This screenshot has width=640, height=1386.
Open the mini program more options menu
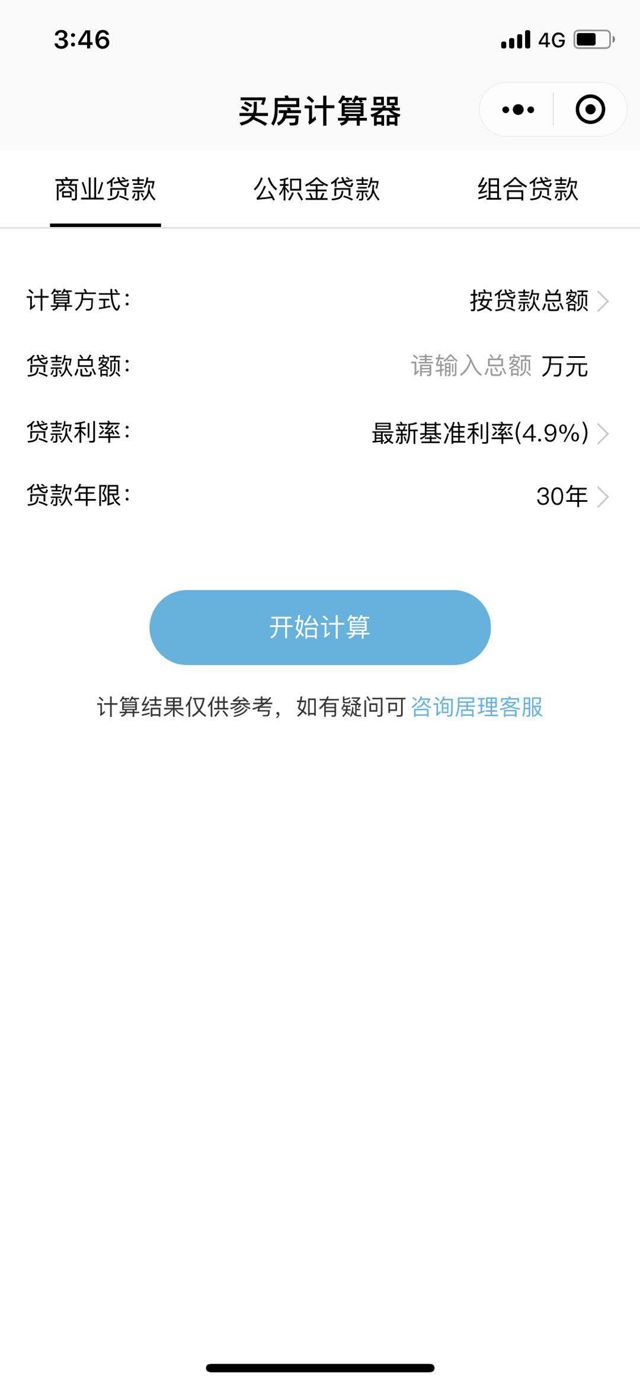[517, 110]
